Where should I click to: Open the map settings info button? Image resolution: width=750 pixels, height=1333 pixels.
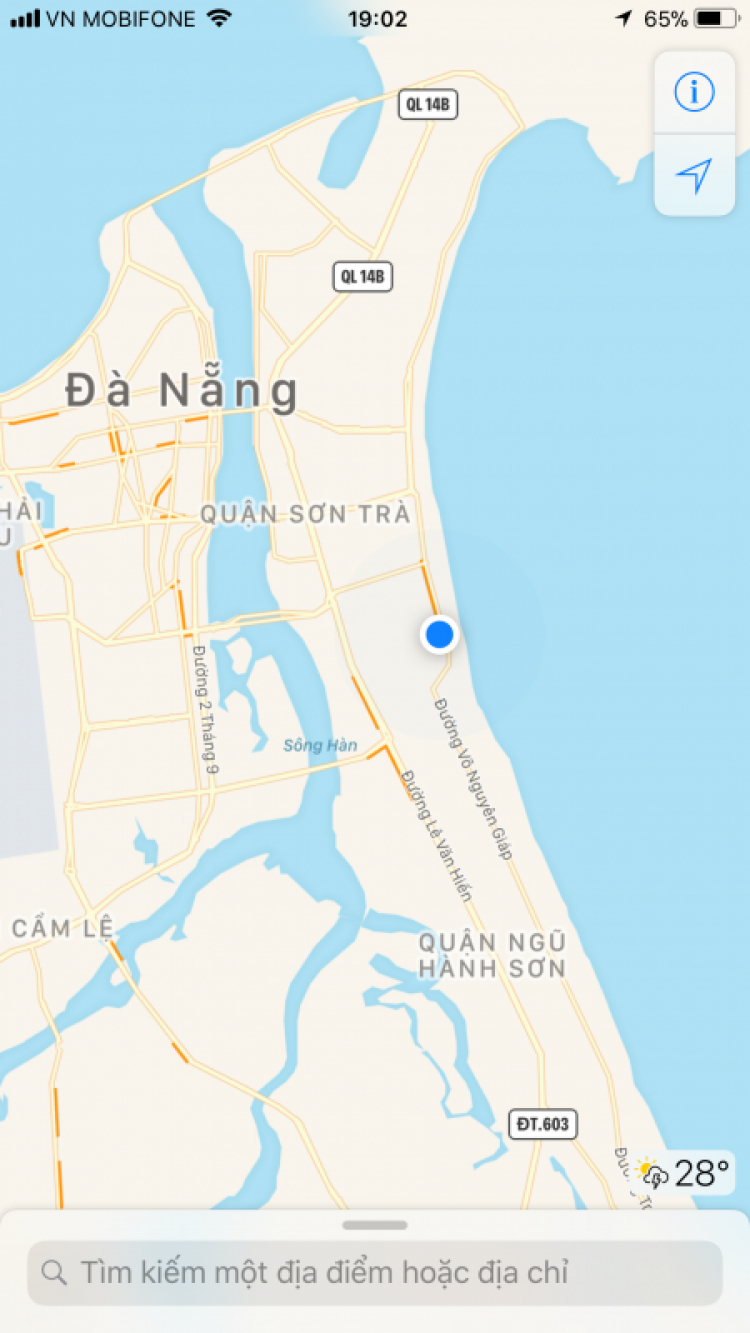pyautogui.click(x=694, y=92)
